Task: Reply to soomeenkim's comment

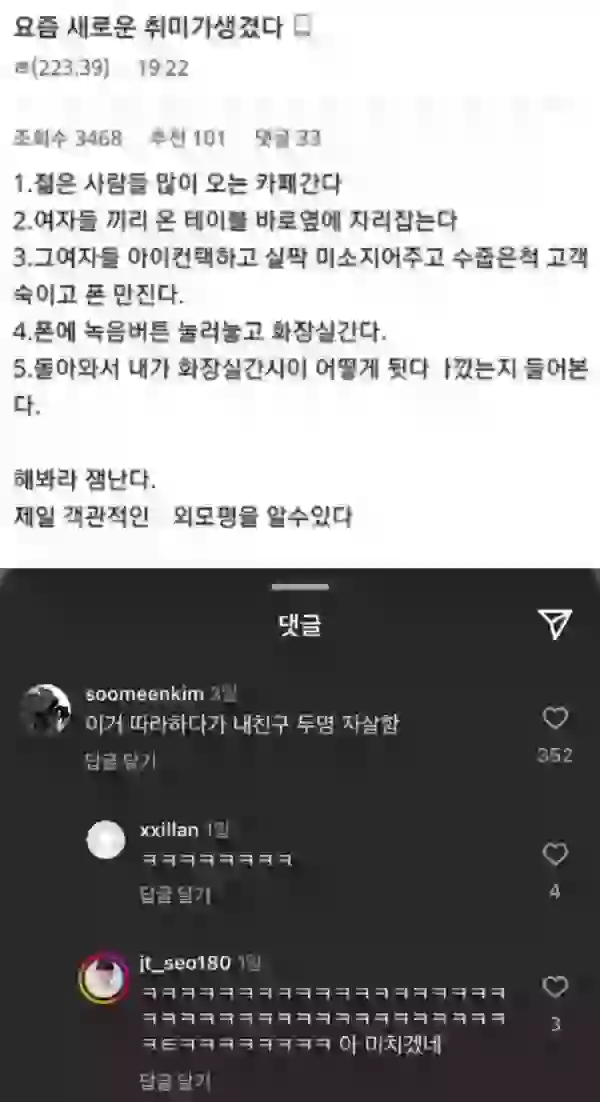Action: (x=120, y=761)
